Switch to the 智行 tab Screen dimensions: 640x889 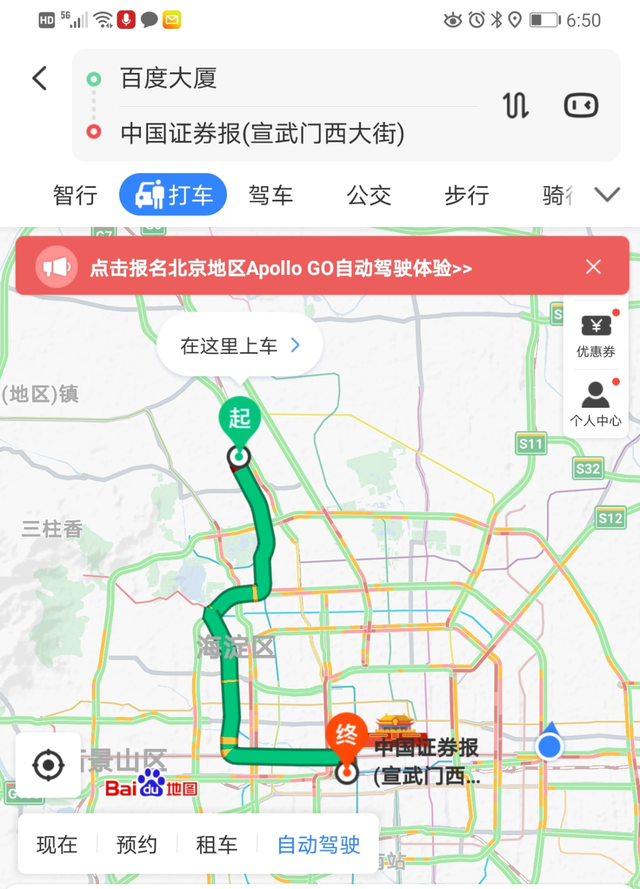point(75,195)
